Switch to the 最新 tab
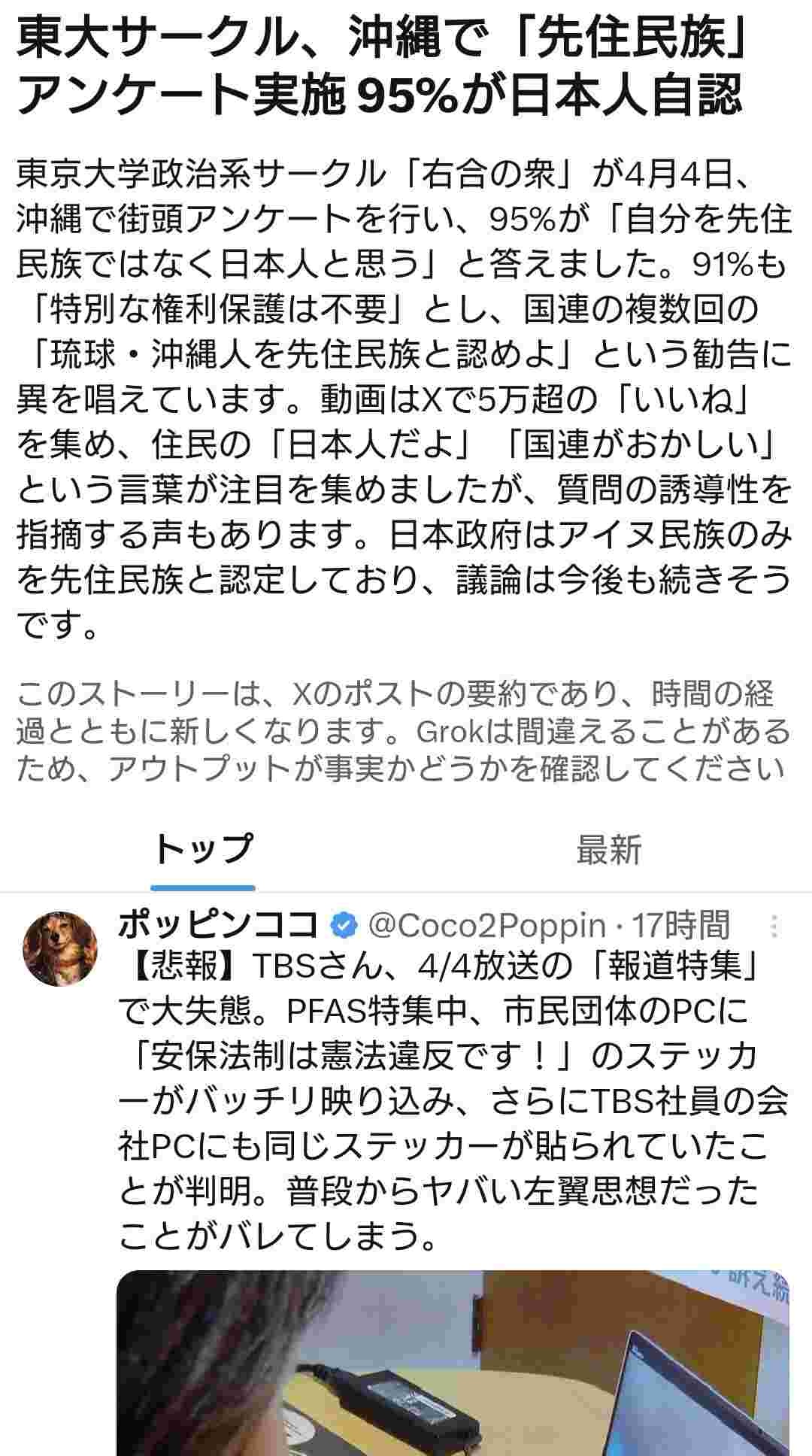This screenshot has height=1456, width=812. coord(608,850)
